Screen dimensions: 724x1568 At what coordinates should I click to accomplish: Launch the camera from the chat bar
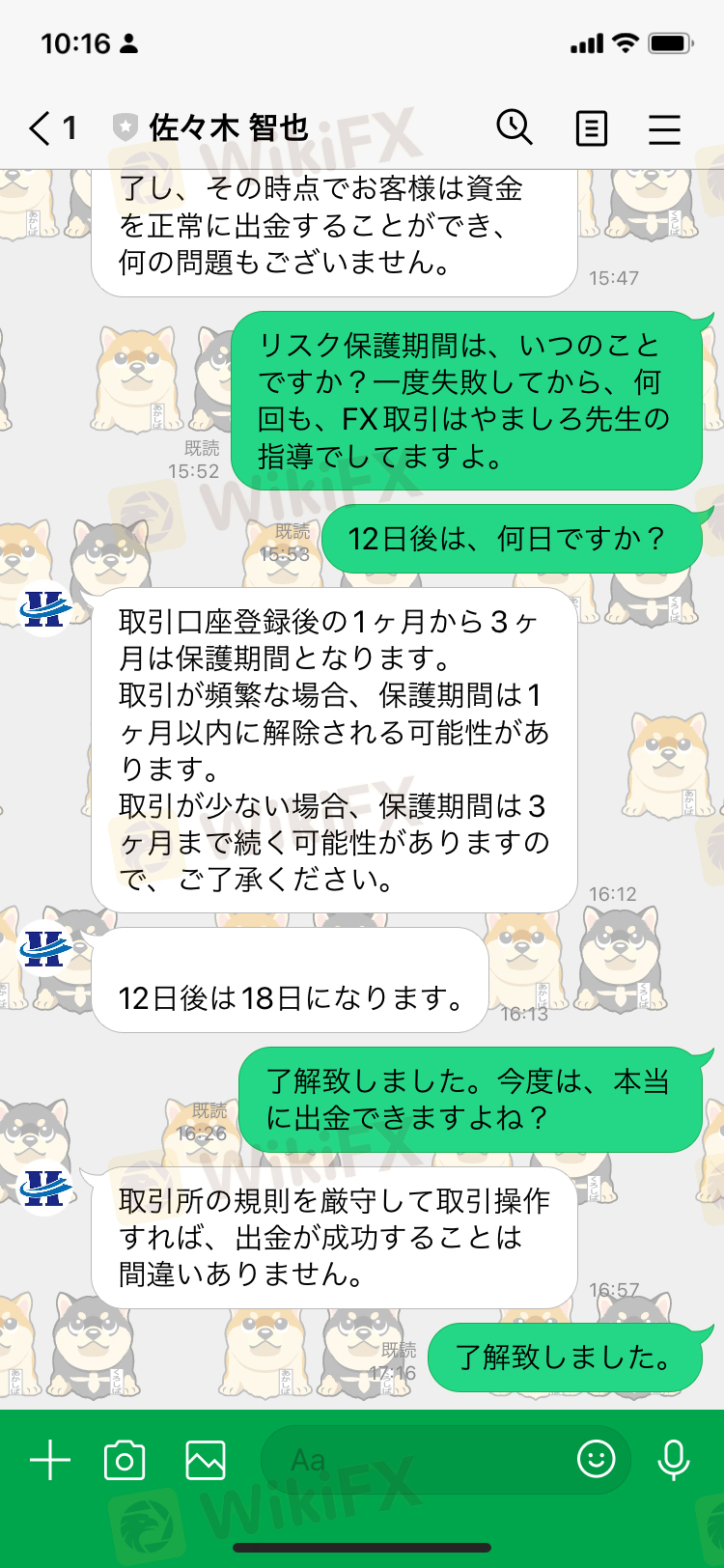coord(125,1460)
